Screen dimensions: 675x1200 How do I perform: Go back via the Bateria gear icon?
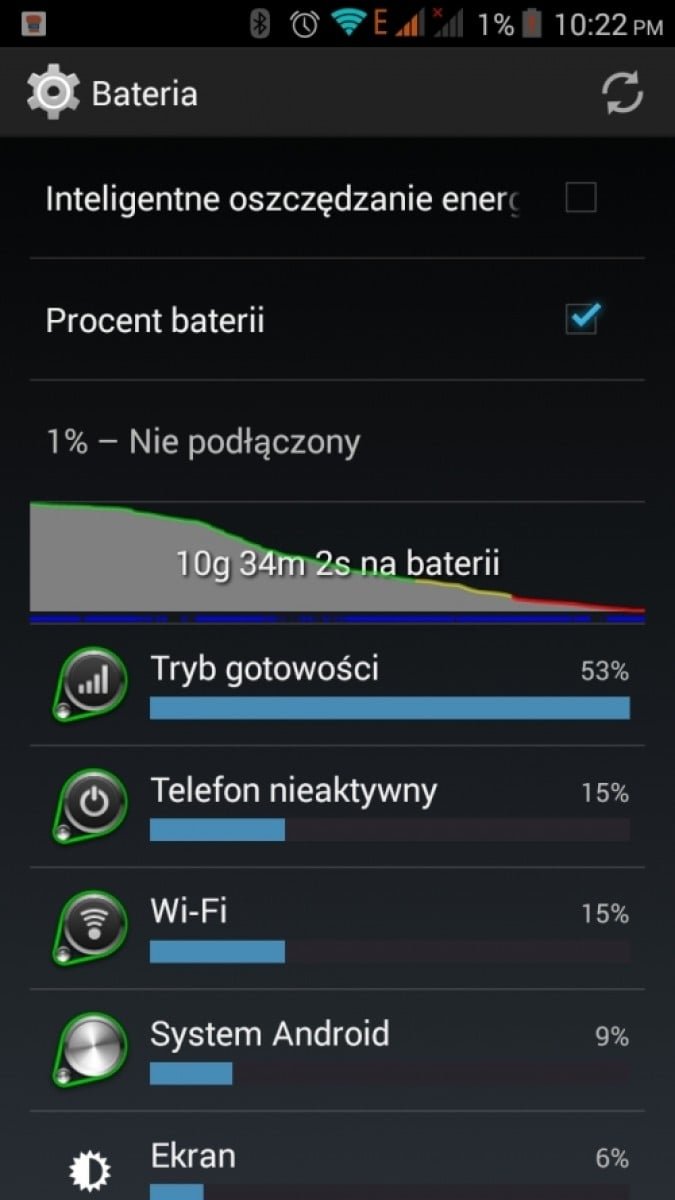point(52,94)
